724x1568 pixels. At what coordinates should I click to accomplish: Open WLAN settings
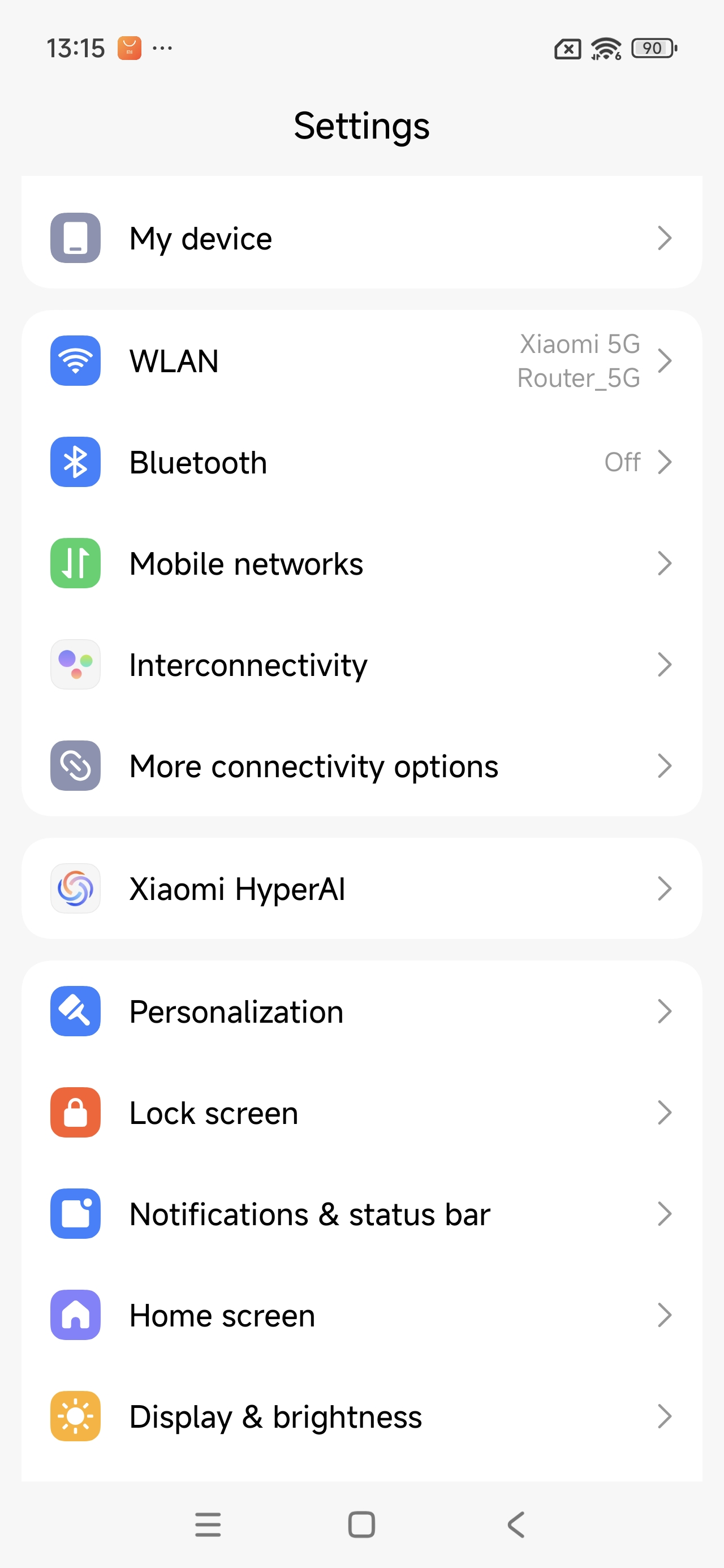point(361,361)
